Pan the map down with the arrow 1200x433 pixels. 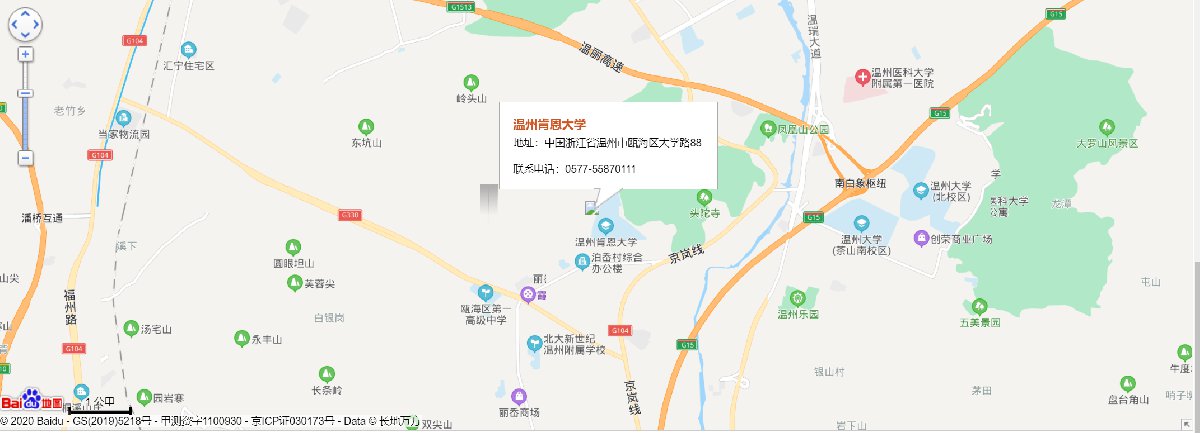[x=25, y=35]
